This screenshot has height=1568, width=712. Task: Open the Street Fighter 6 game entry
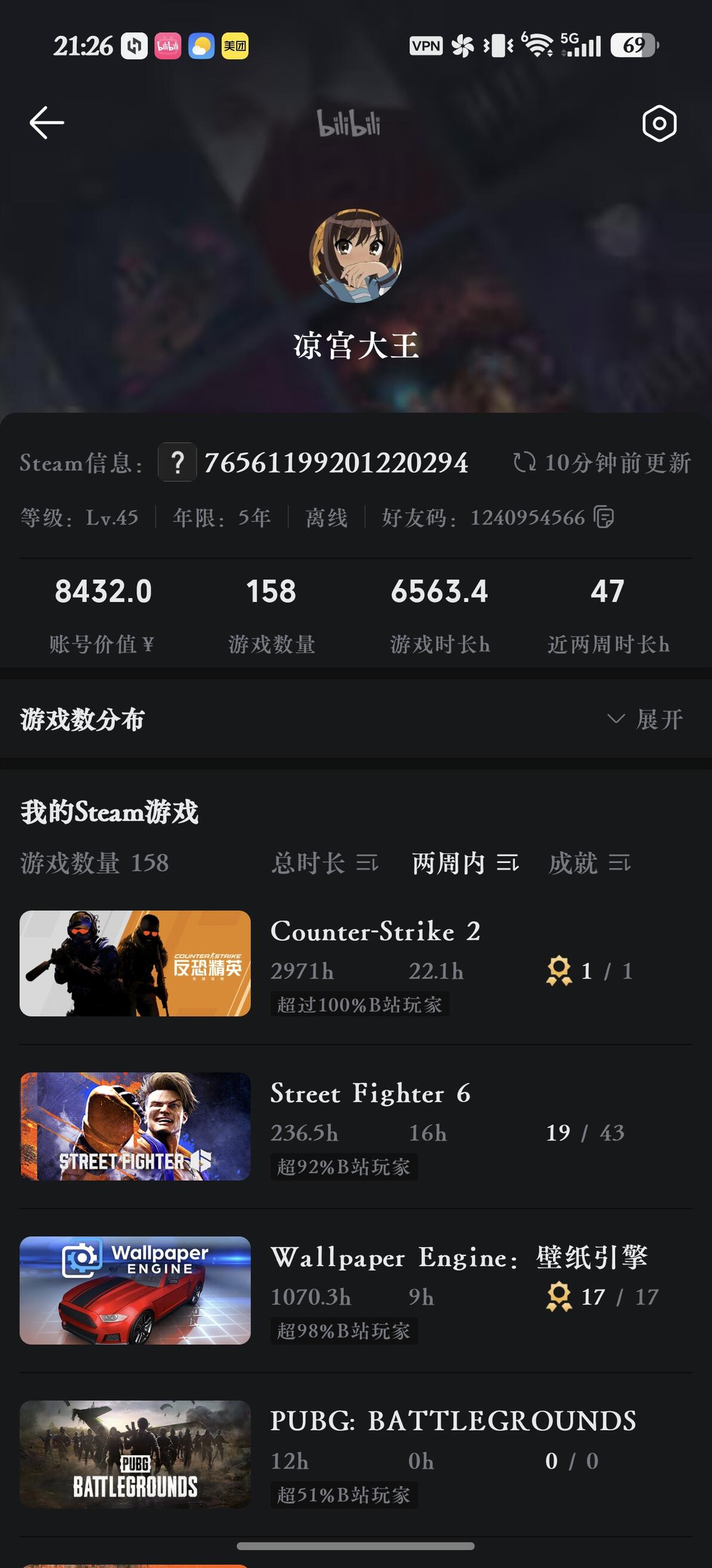coord(356,1126)
